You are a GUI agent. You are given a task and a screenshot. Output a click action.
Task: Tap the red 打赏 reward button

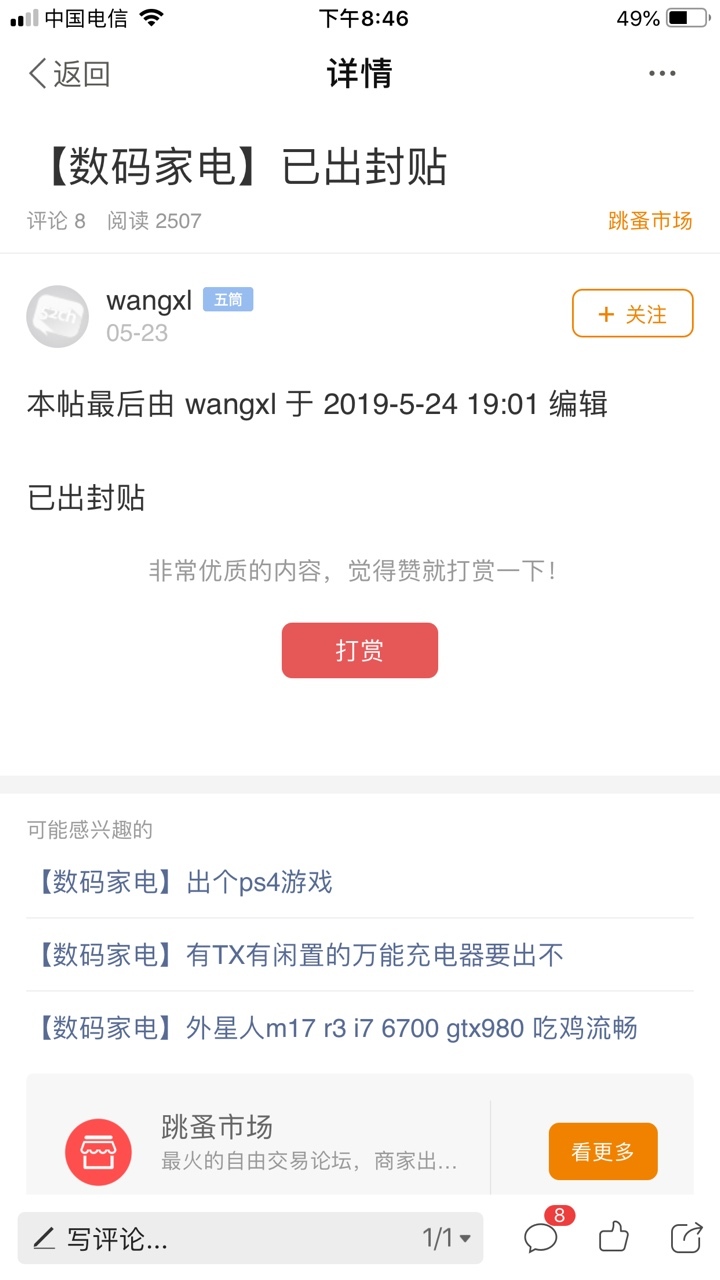coord(360,651)
